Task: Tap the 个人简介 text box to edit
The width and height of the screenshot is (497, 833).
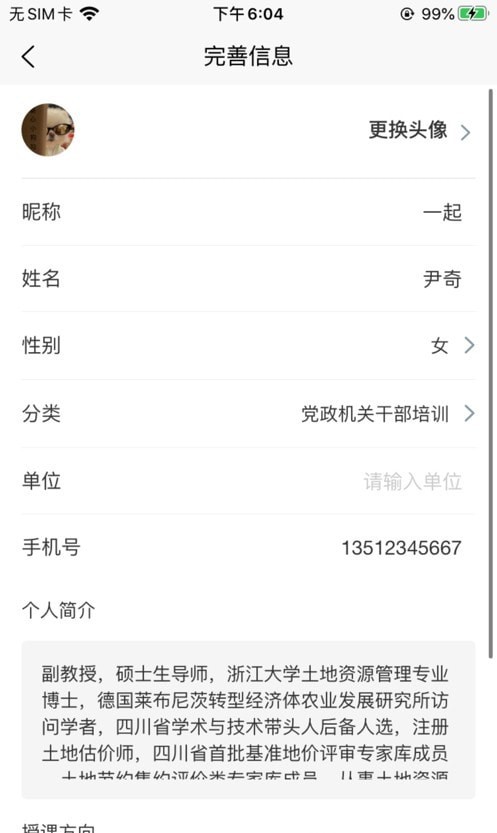Action: [x=248, y=719]
